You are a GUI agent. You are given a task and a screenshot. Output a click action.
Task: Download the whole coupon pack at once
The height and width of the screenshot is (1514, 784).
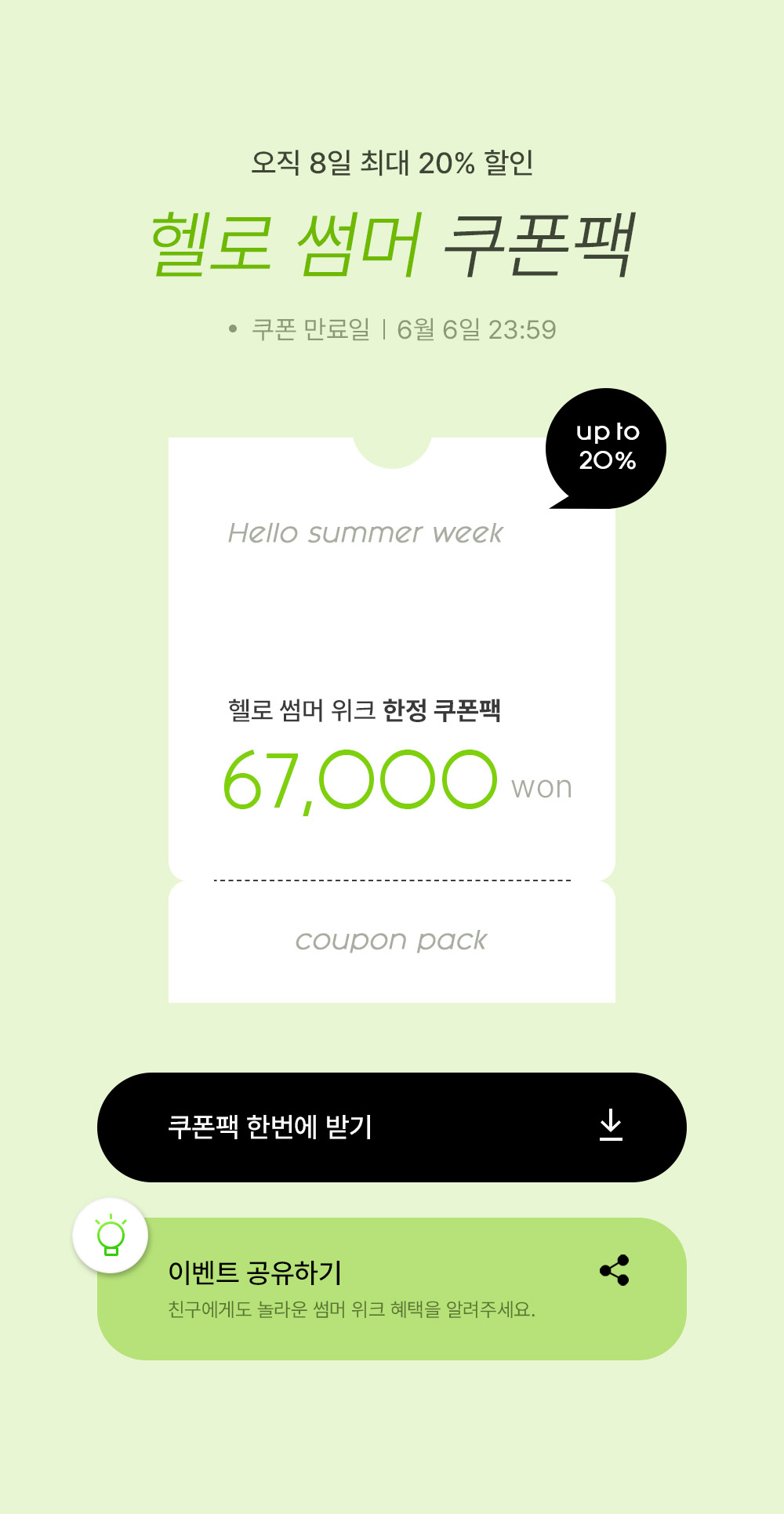pyautogui.click(x=391, y=1127)
